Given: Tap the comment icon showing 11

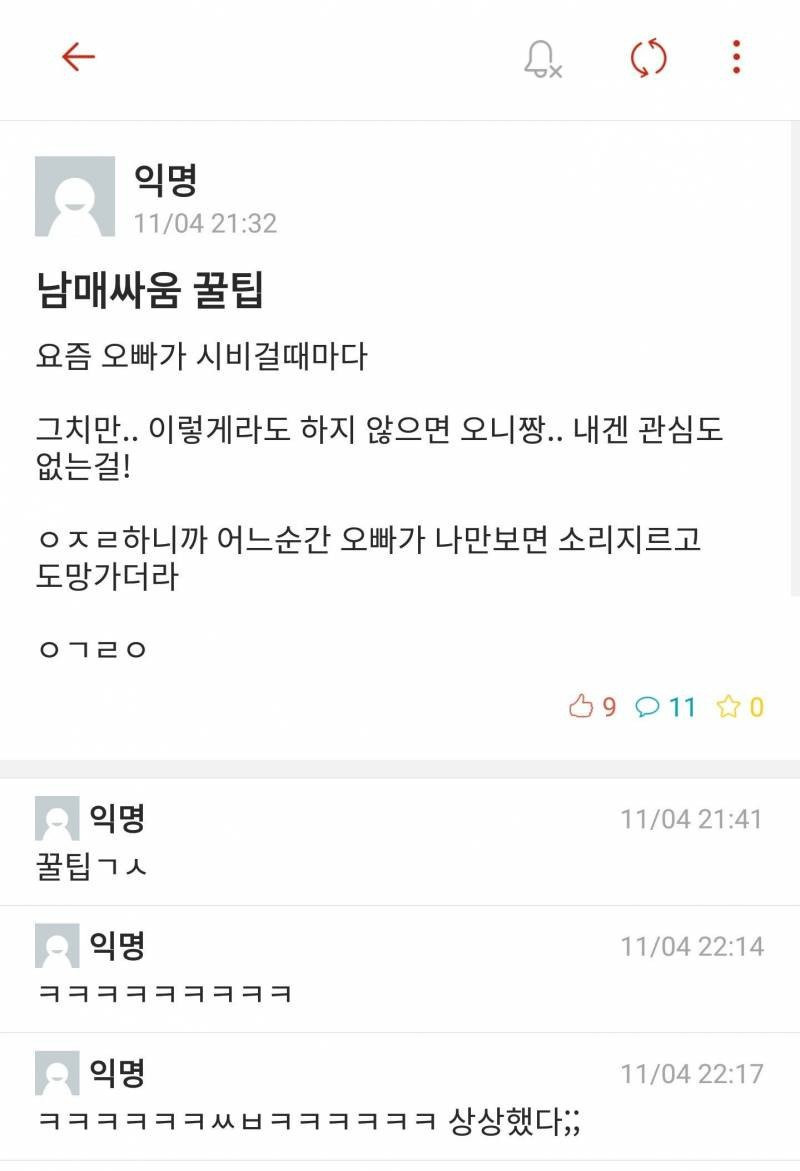Looking at the screenshot, I should point(649,707).
